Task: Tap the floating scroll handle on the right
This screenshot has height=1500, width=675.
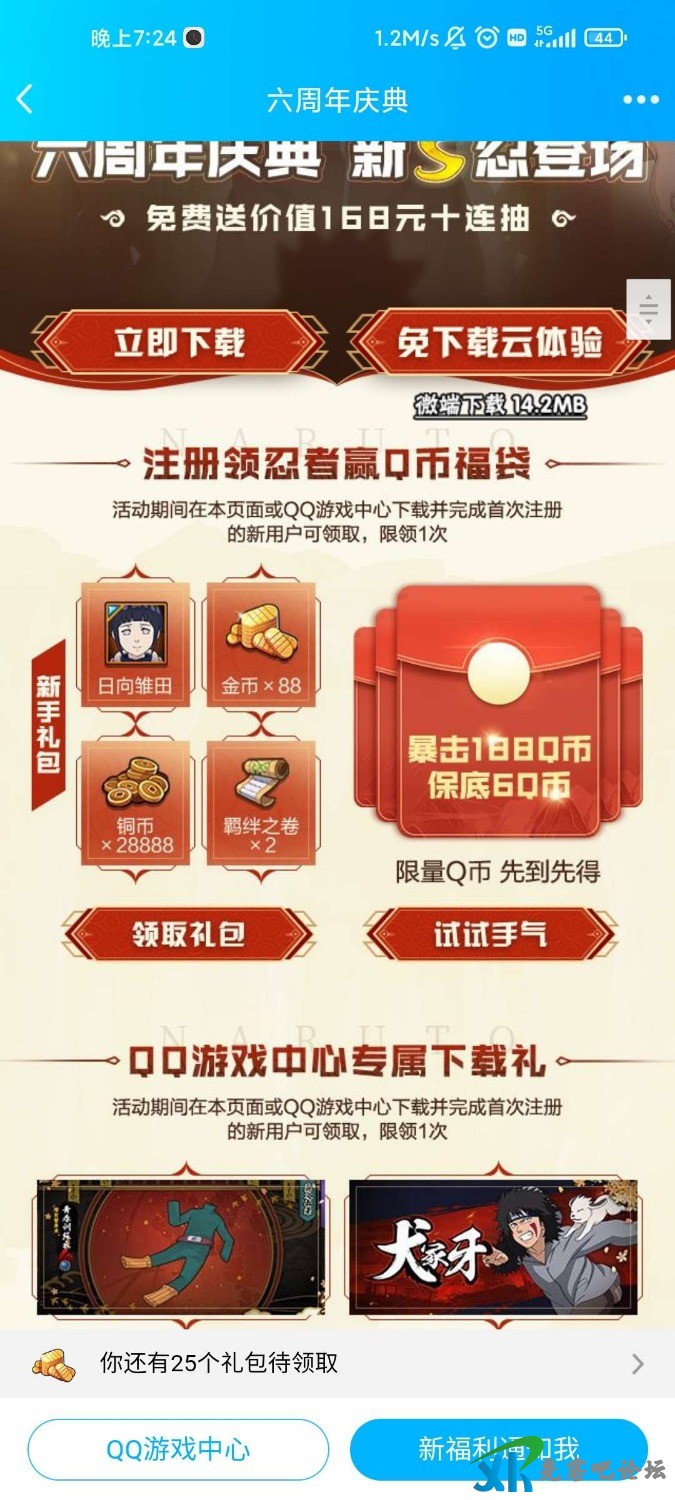Action: (648, 310)
